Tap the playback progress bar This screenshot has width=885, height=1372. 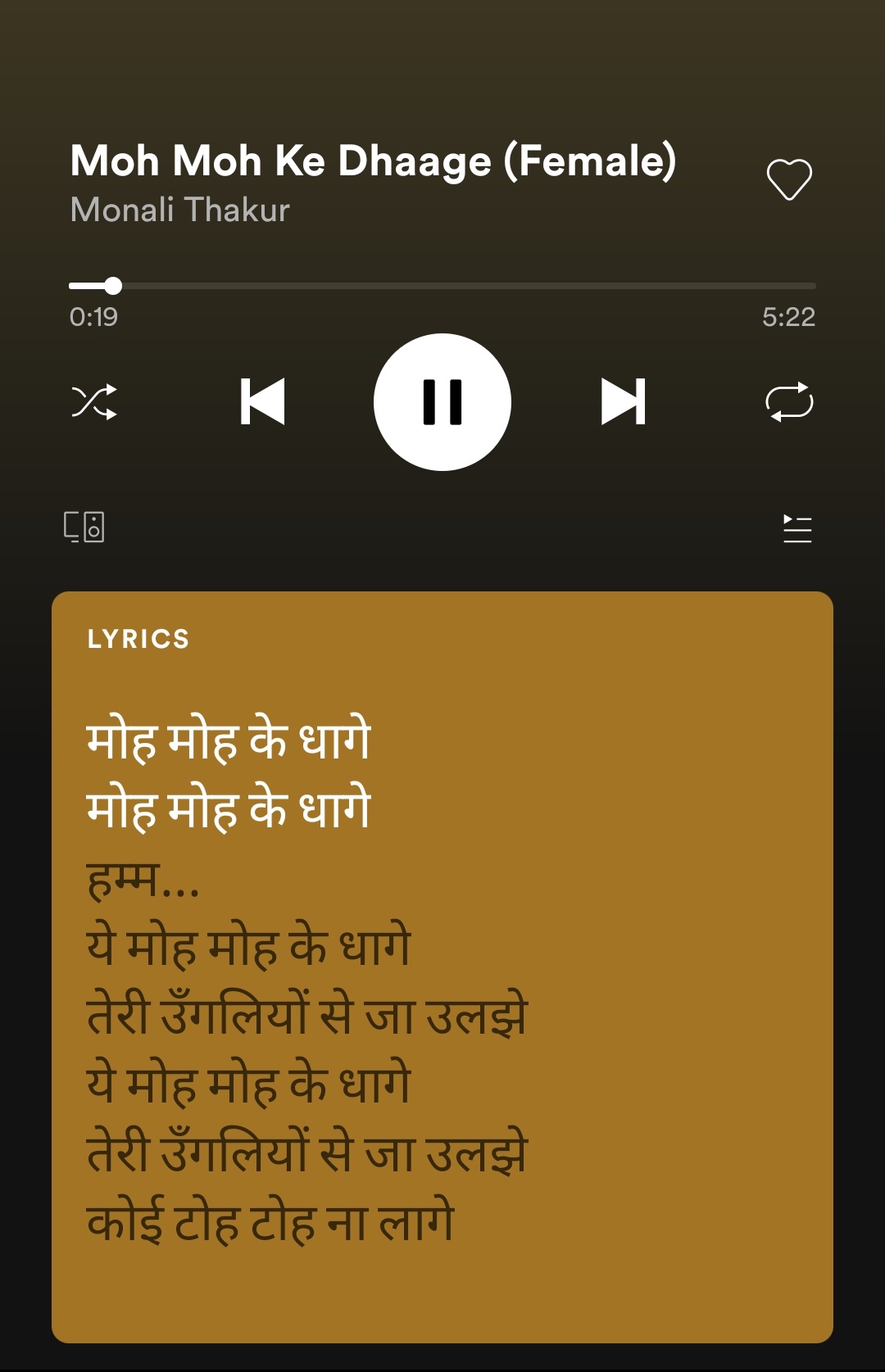pos(442,286)
